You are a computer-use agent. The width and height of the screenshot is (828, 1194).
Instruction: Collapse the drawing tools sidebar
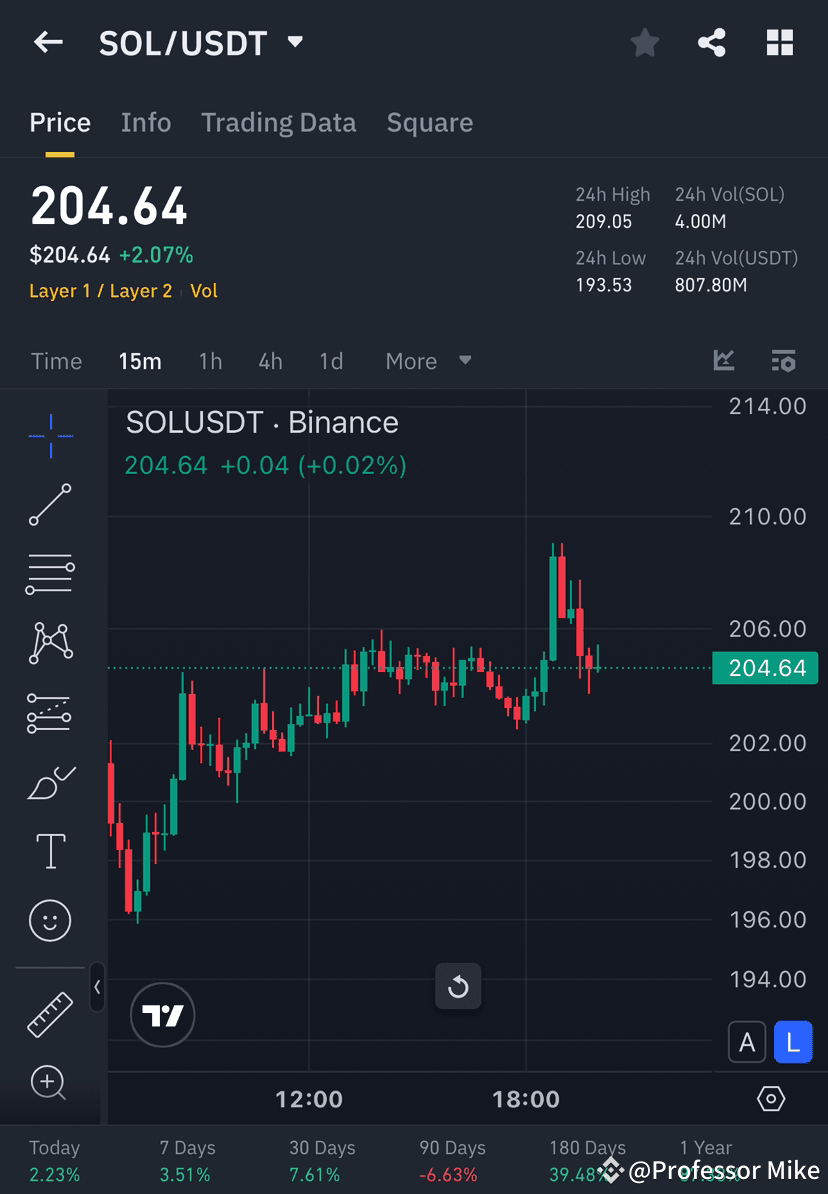97,988
